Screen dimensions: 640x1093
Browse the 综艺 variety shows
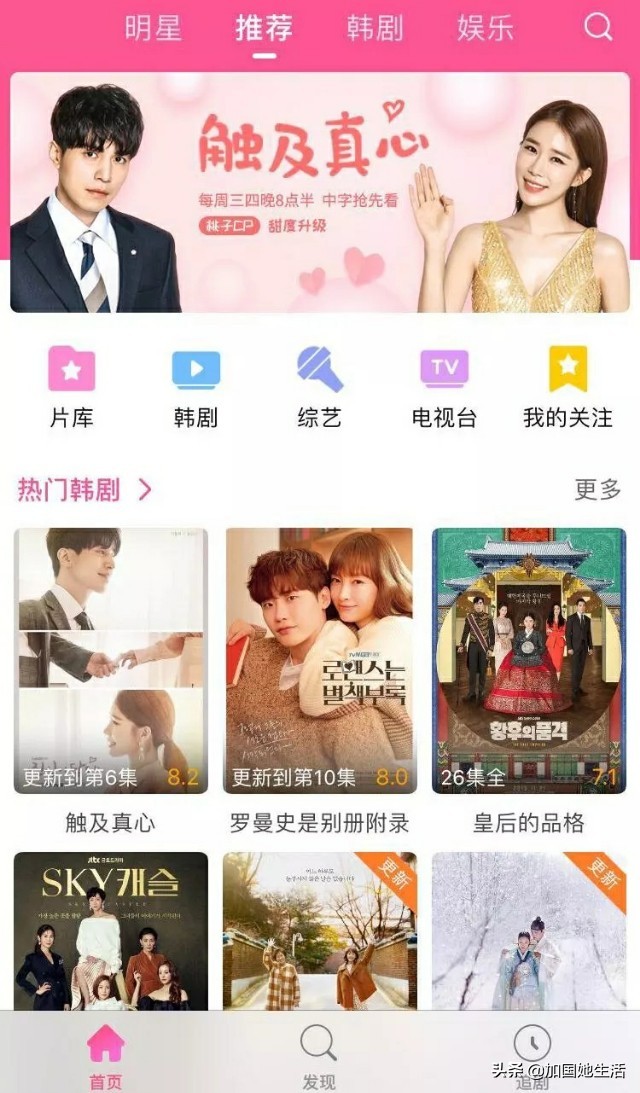(x=320, y=386)
